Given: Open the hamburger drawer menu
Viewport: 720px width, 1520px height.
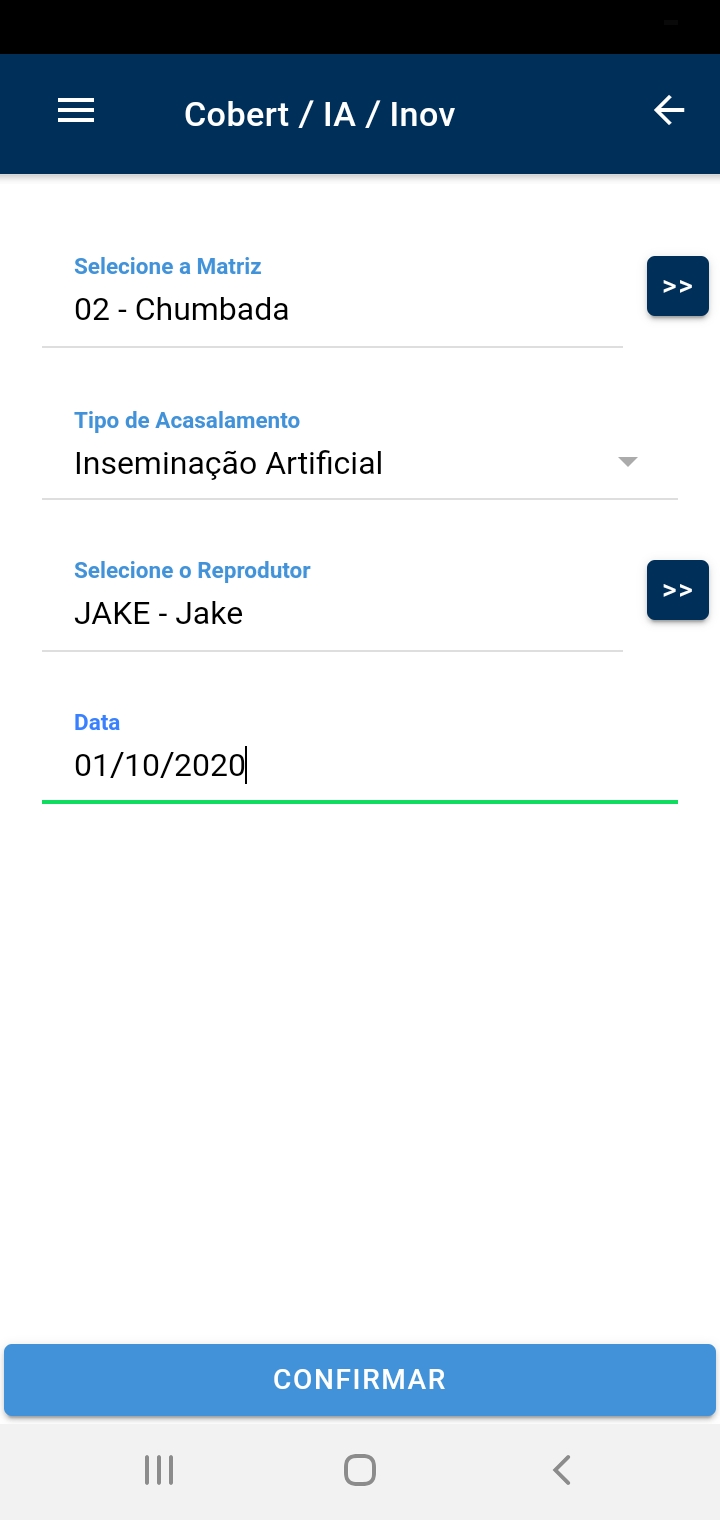Looking at the screenshot, I should [76, 111].
